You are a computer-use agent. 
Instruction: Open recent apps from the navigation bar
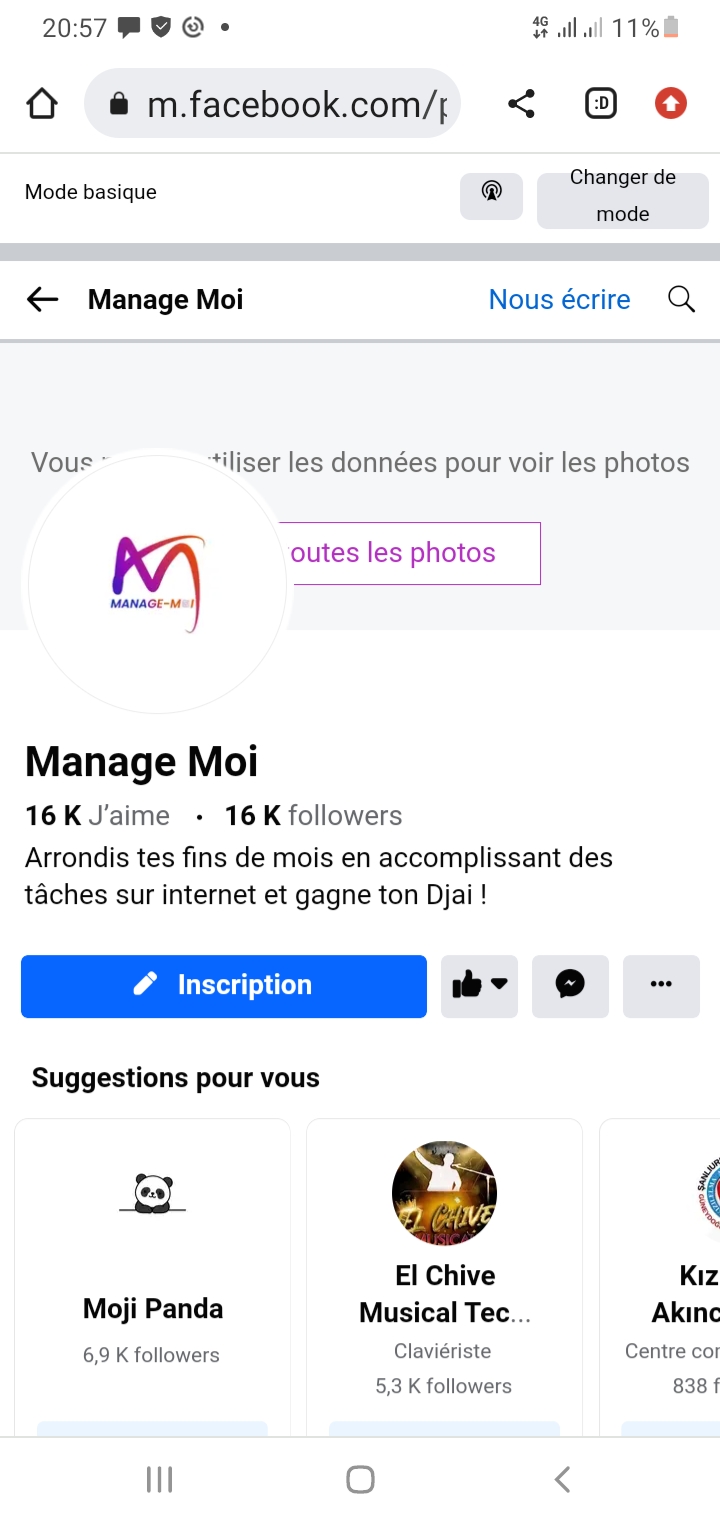point(160,1480)
